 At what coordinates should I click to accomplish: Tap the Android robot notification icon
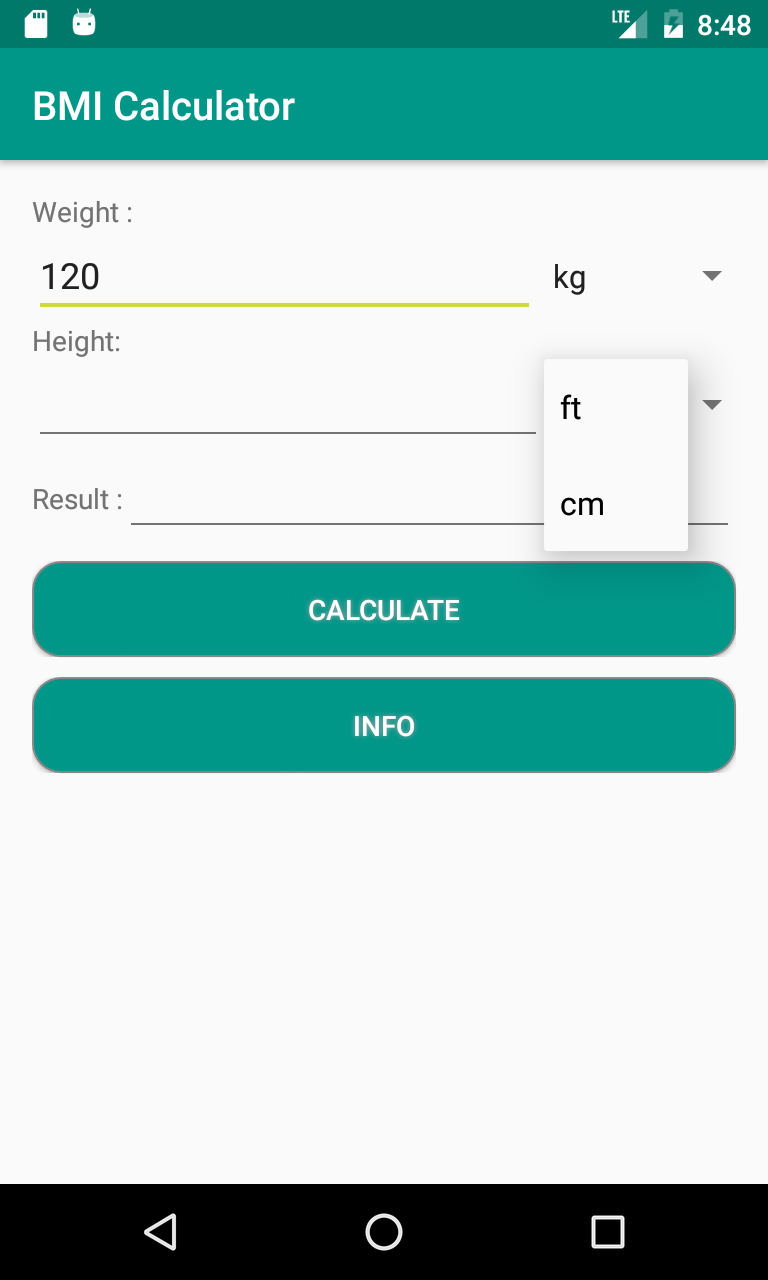pyautogui.click(x=84, y=22)
